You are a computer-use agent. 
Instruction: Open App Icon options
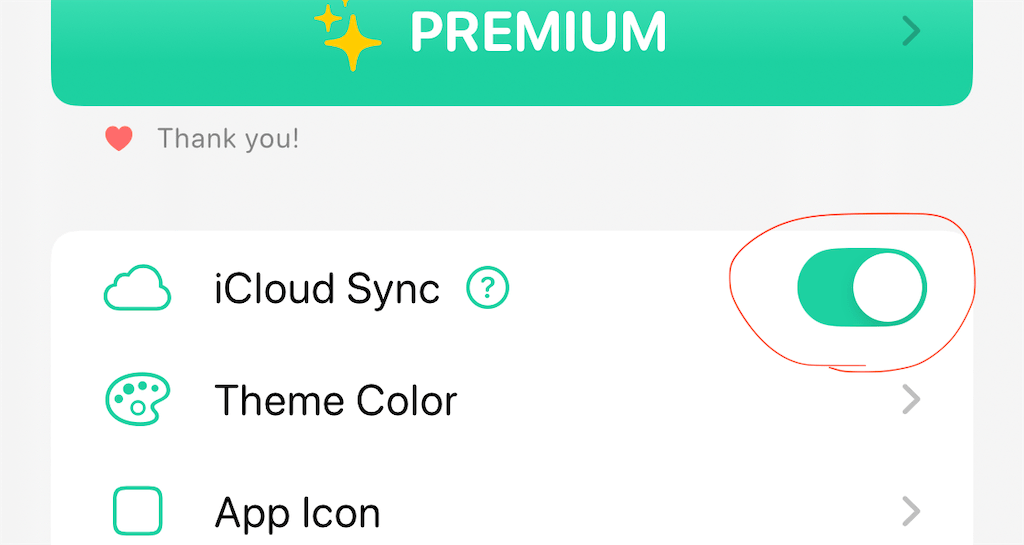click(x=511, y=513)
